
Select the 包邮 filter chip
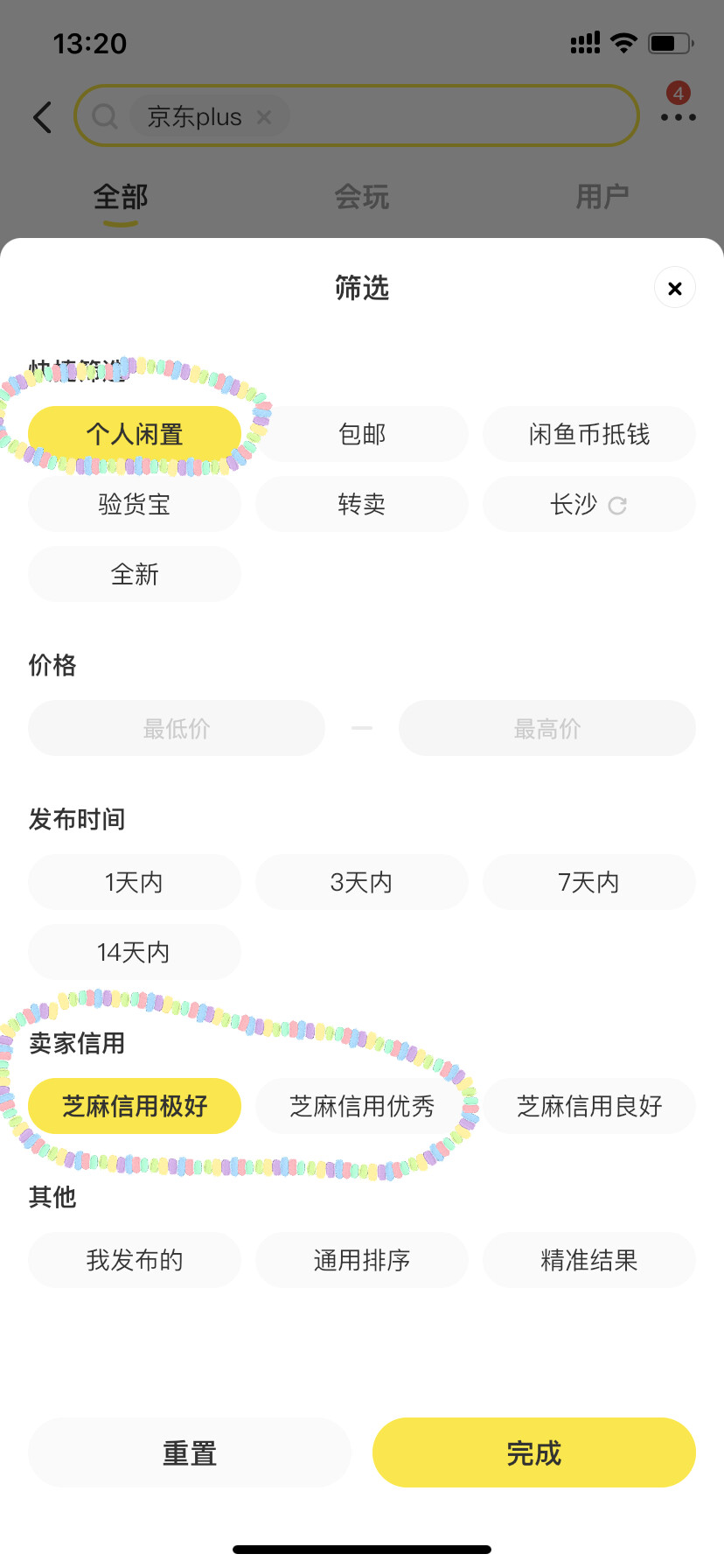tap(362, 434)
